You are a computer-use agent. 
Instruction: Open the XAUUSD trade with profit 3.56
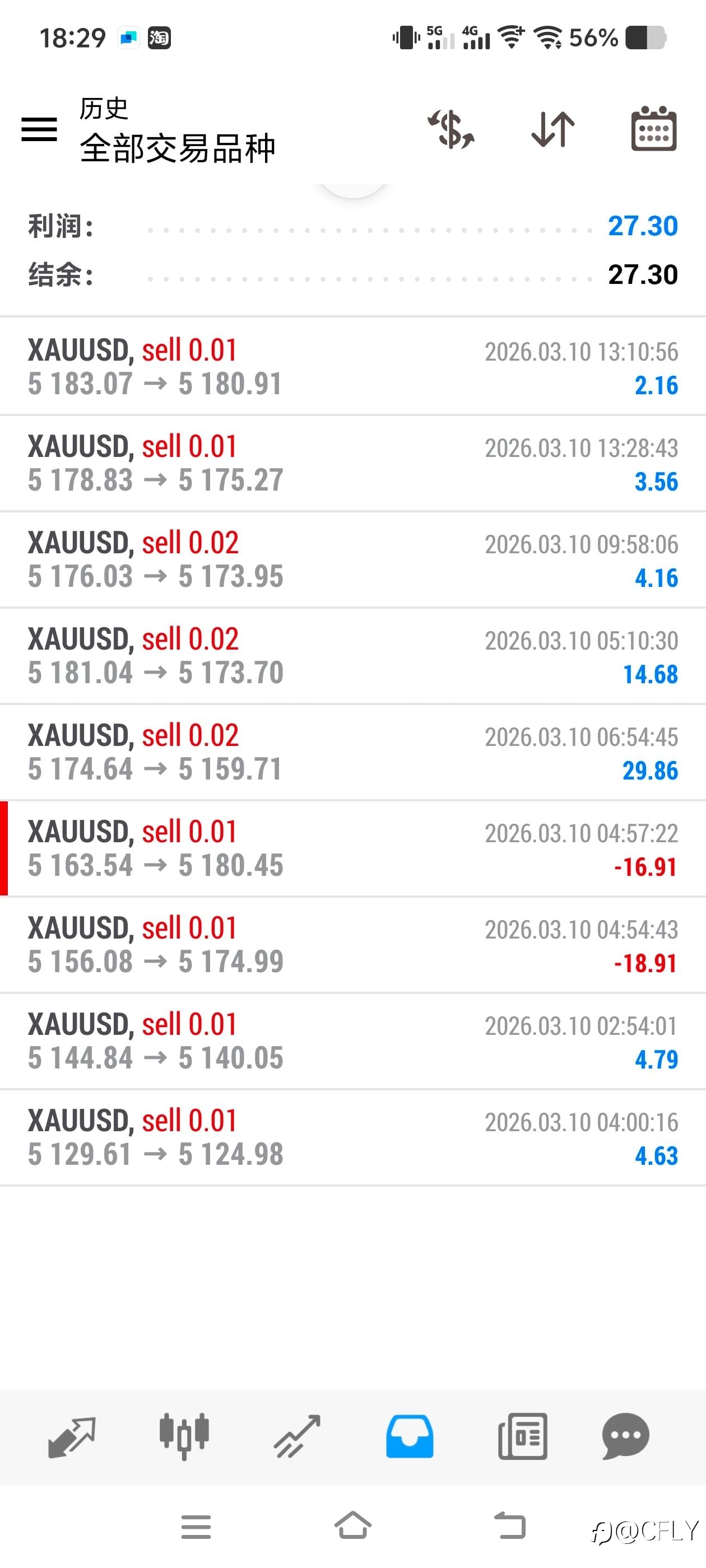tap(352, 464)
